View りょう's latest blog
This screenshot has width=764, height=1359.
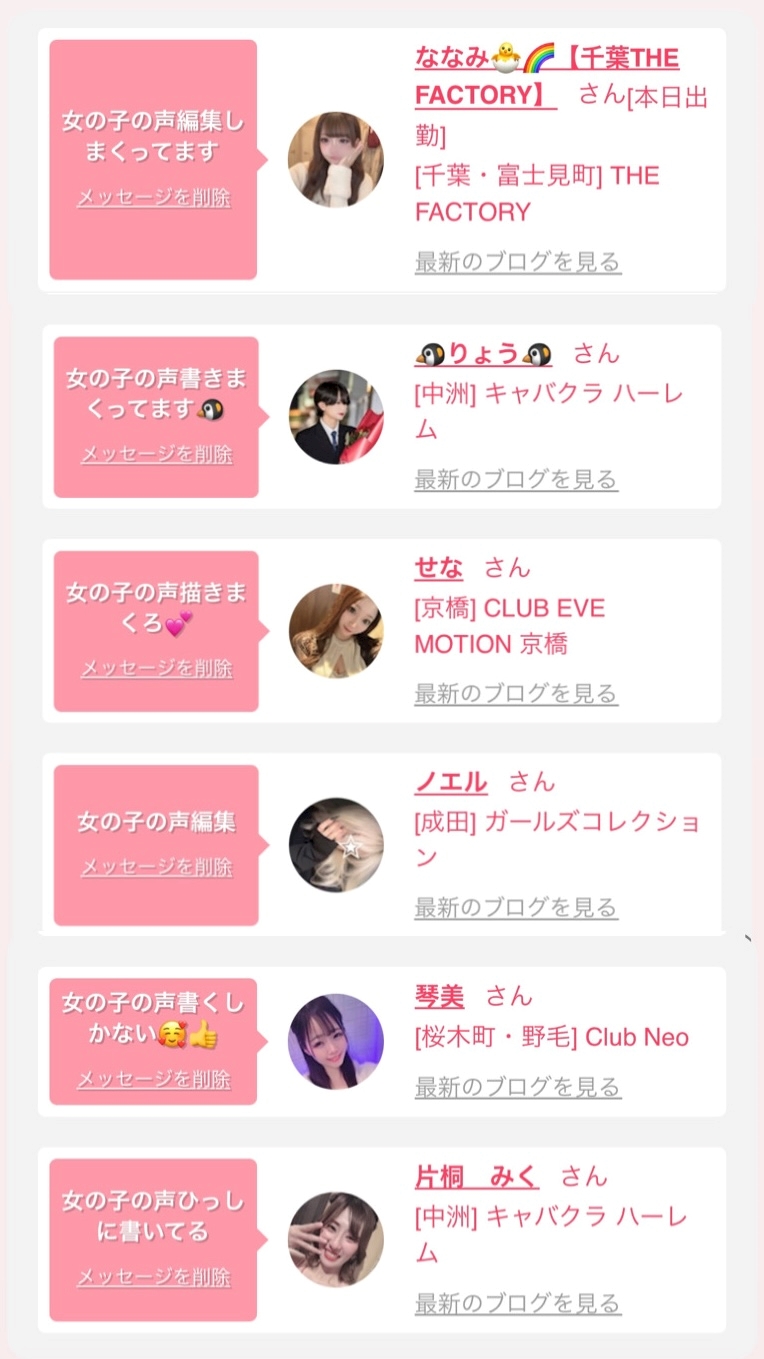click(x=516, y=479)
